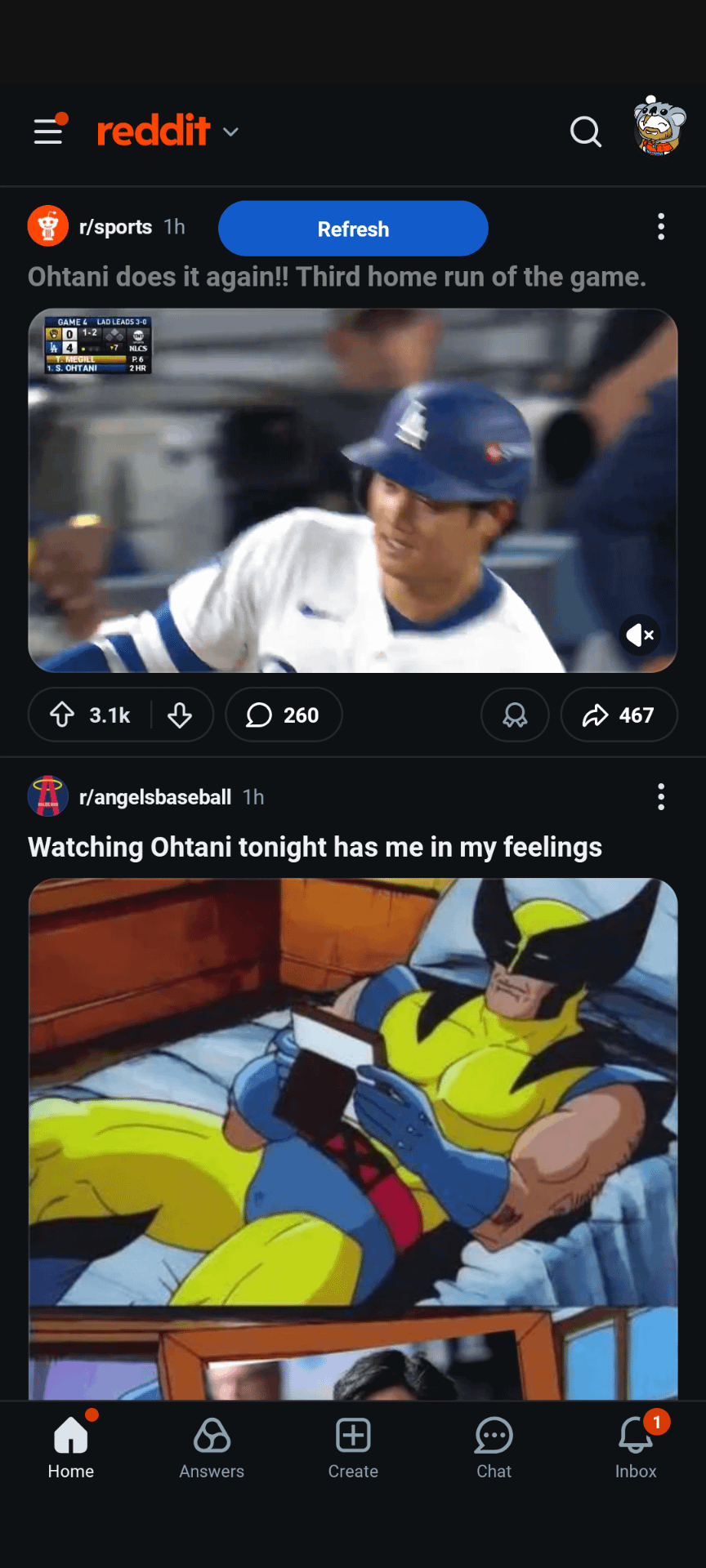Unmute the Ohtani home run video
This screenshot has width=706, height=1568.
640,635
